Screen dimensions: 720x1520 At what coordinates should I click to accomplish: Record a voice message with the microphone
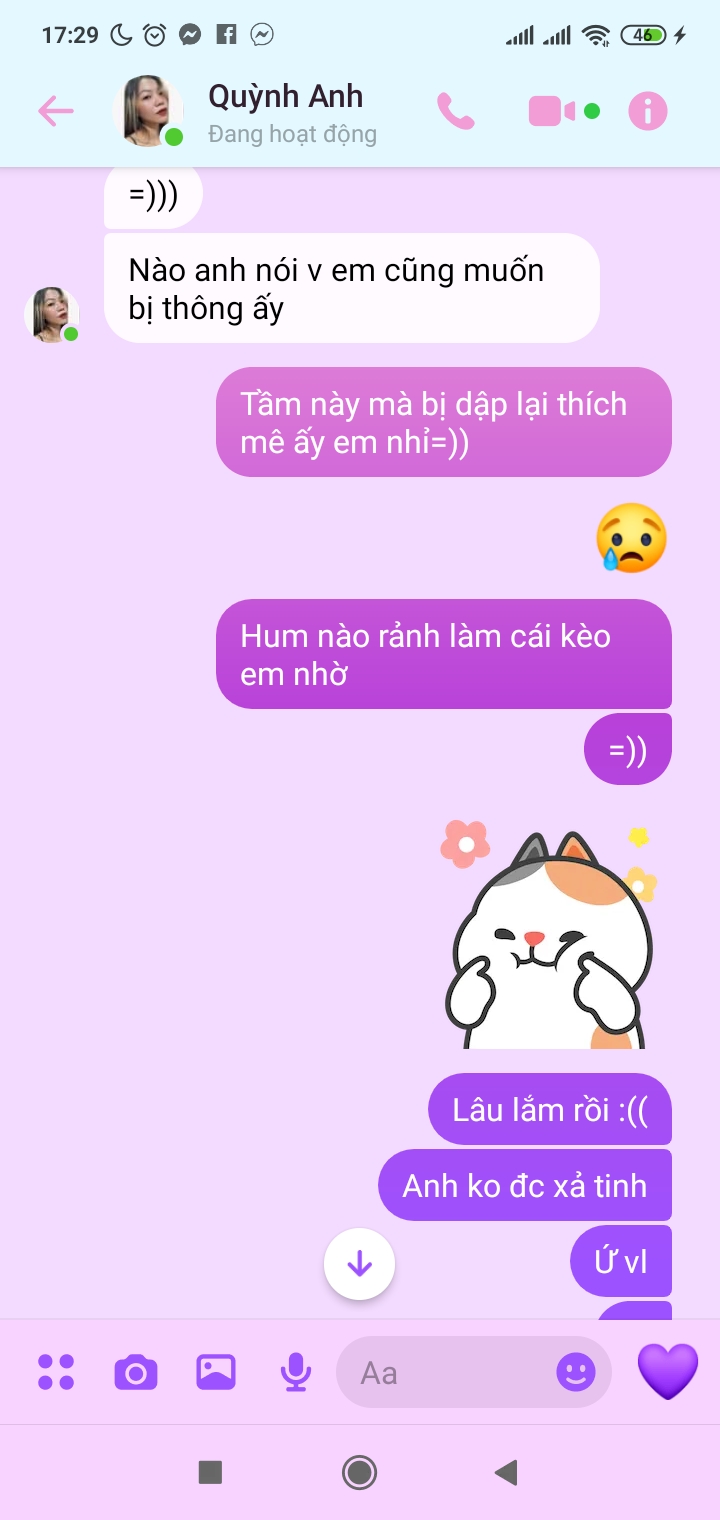click(295, 1372)
